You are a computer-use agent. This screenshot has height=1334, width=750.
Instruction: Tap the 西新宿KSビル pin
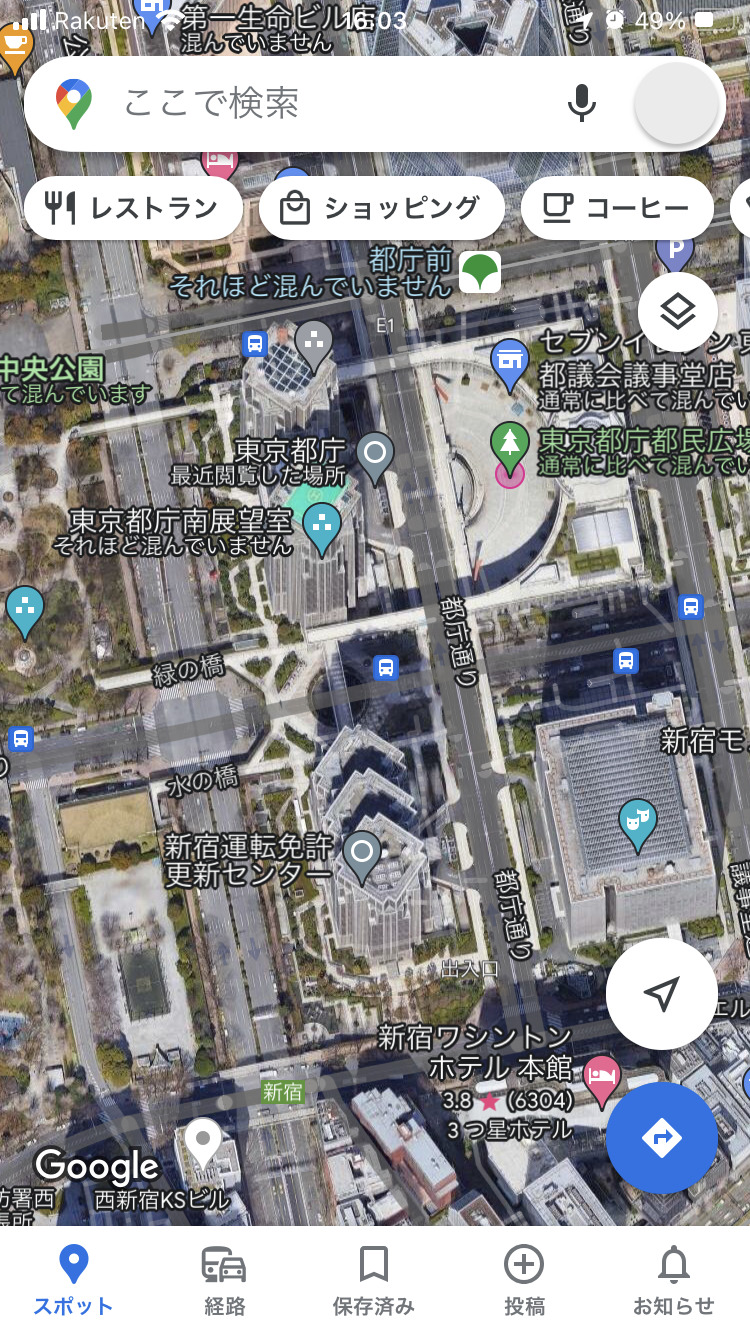pos(203,1140)
